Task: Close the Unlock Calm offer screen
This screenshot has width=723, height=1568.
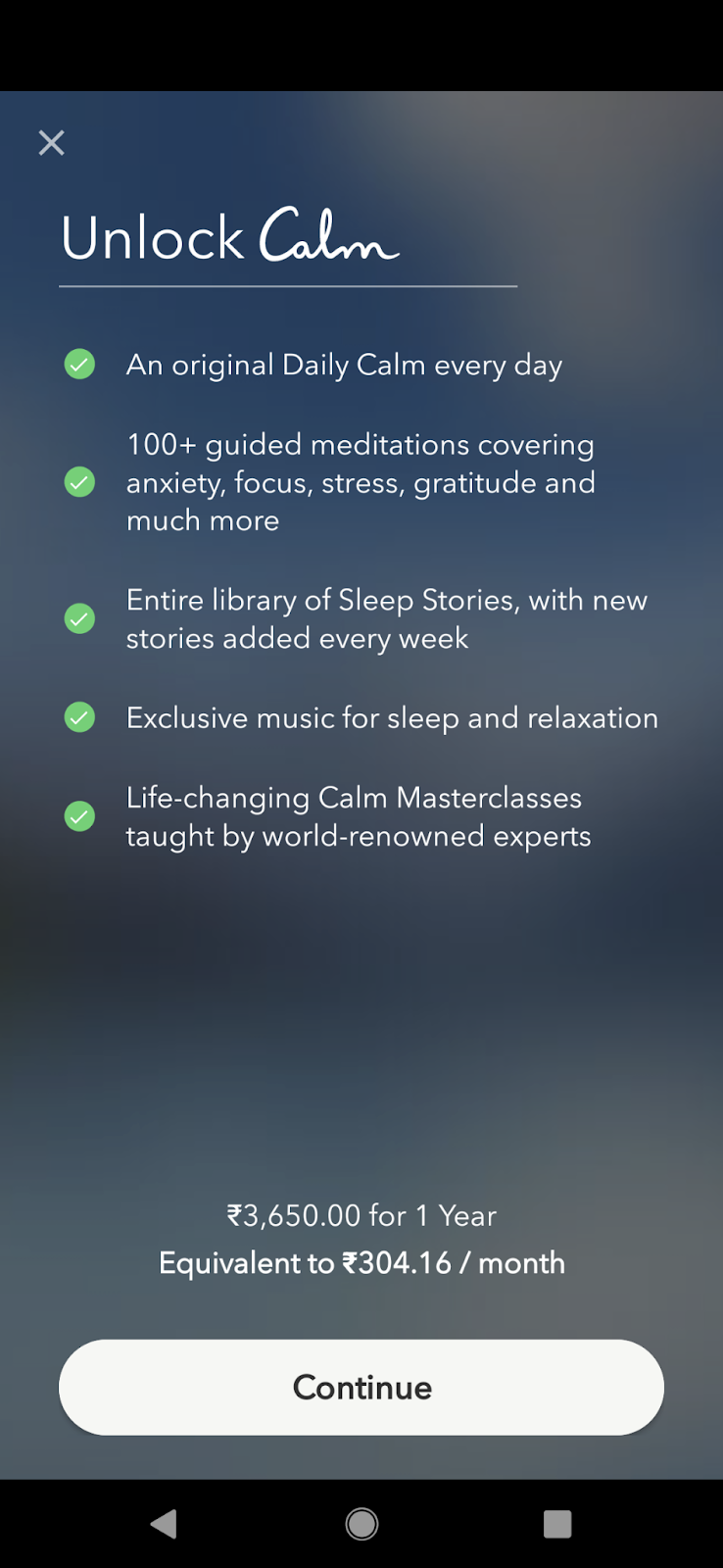Action: 52,143
